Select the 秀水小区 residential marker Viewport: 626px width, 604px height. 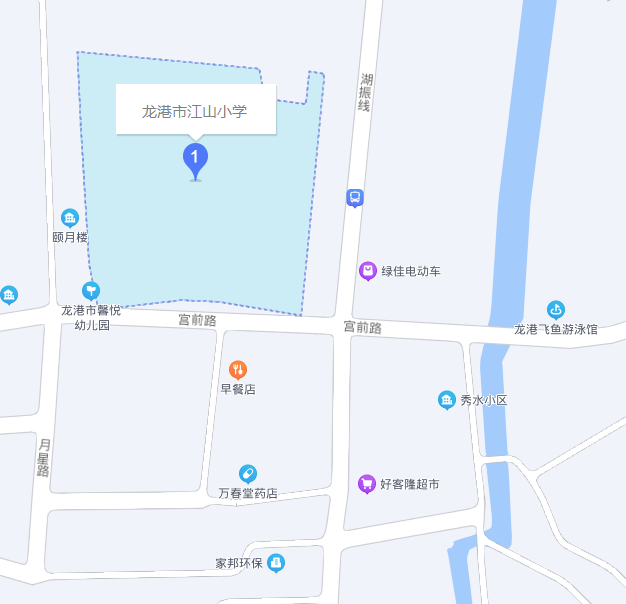coord(447,400)
